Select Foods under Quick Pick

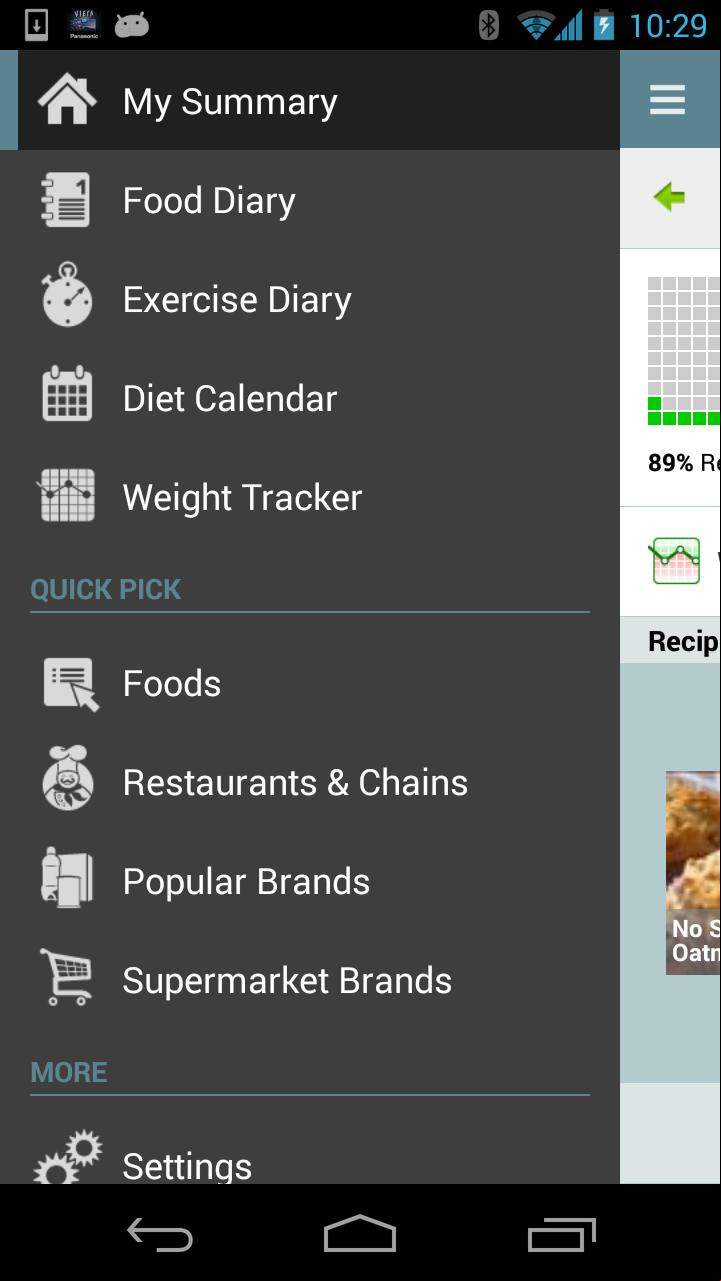coord(319,684)
